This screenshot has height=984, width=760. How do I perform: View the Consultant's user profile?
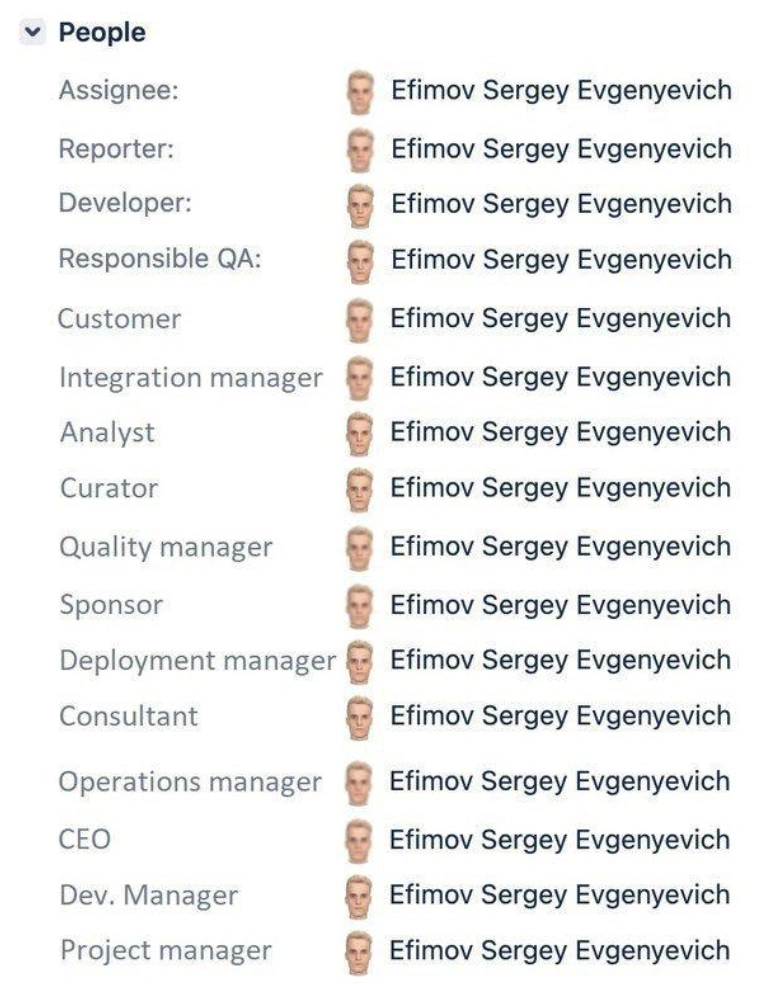(560, 716)
